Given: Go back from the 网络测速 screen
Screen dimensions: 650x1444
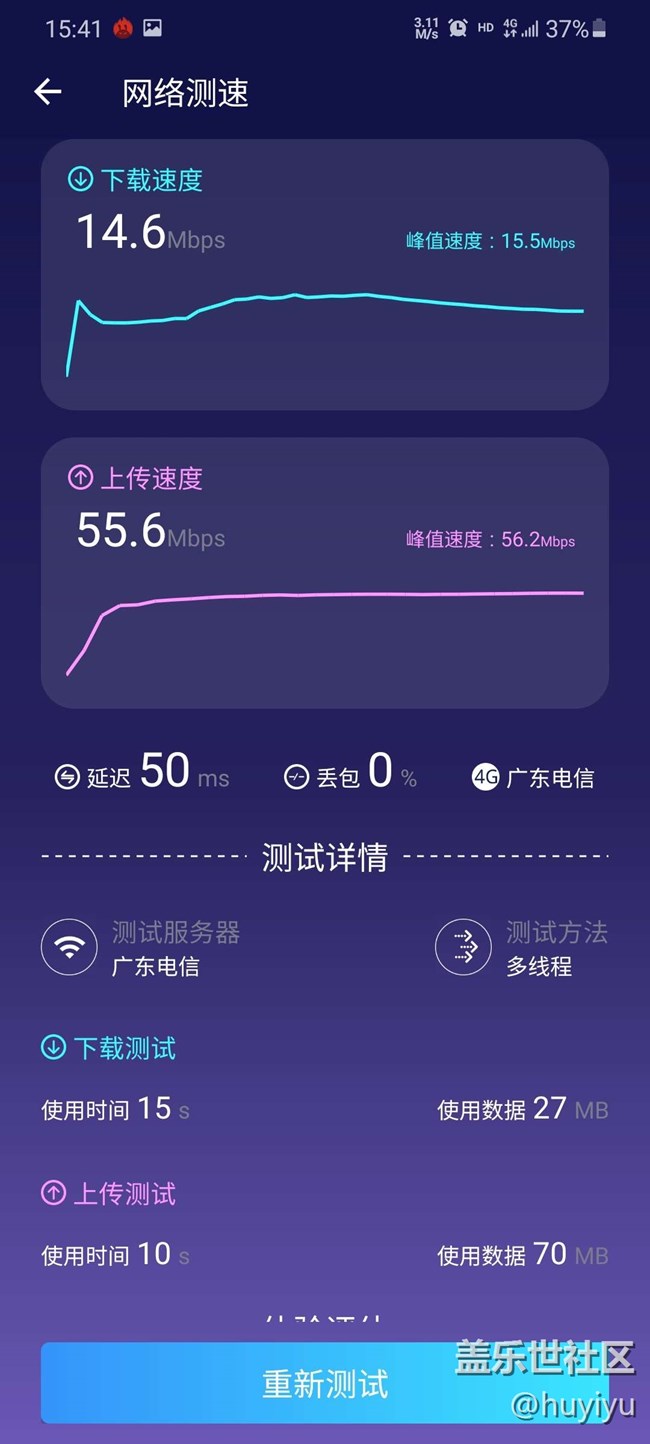Looking at the screenshot, I should click(48, 93).
